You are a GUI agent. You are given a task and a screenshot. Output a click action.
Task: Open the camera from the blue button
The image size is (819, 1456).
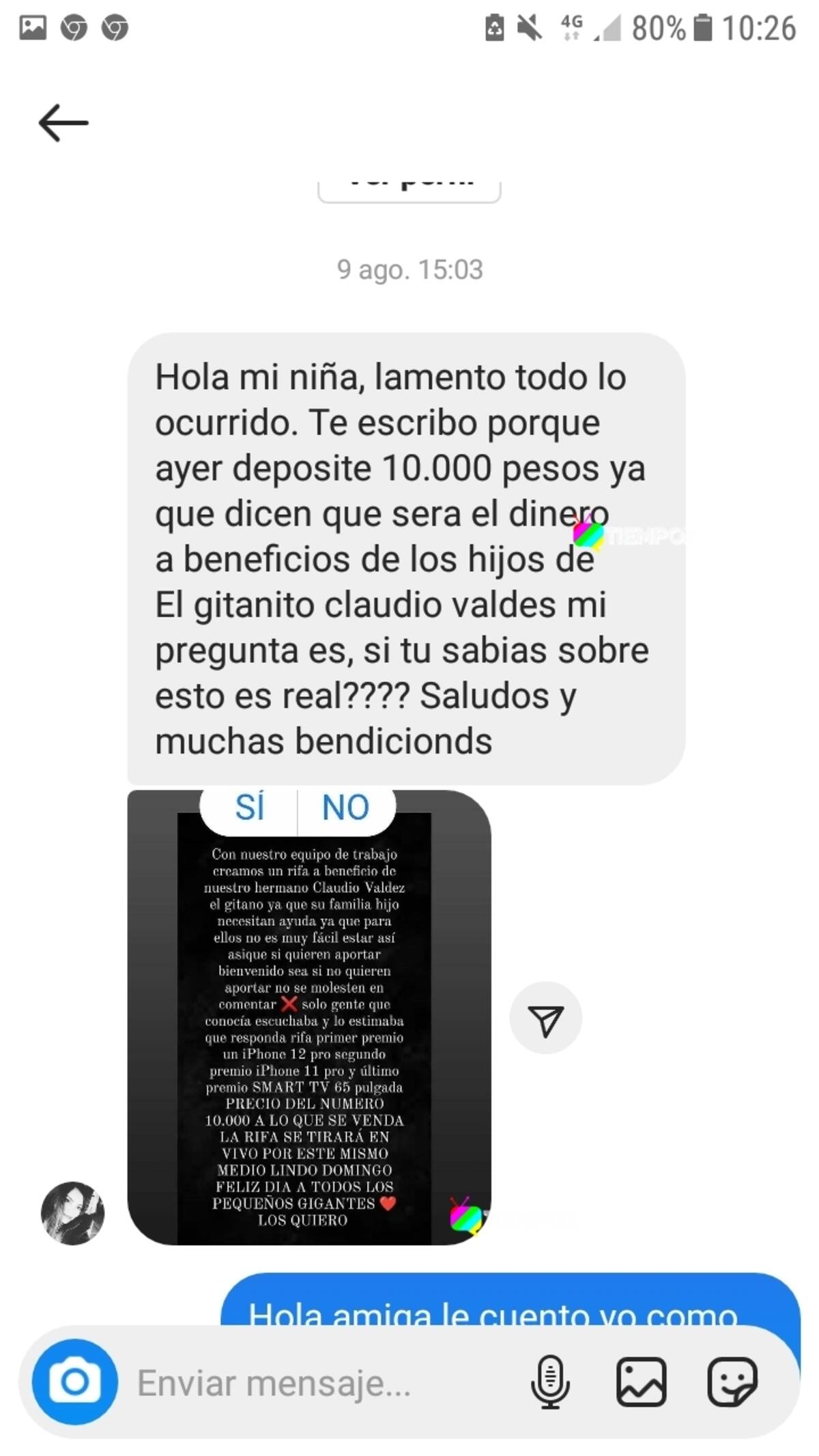point(74,1382)
